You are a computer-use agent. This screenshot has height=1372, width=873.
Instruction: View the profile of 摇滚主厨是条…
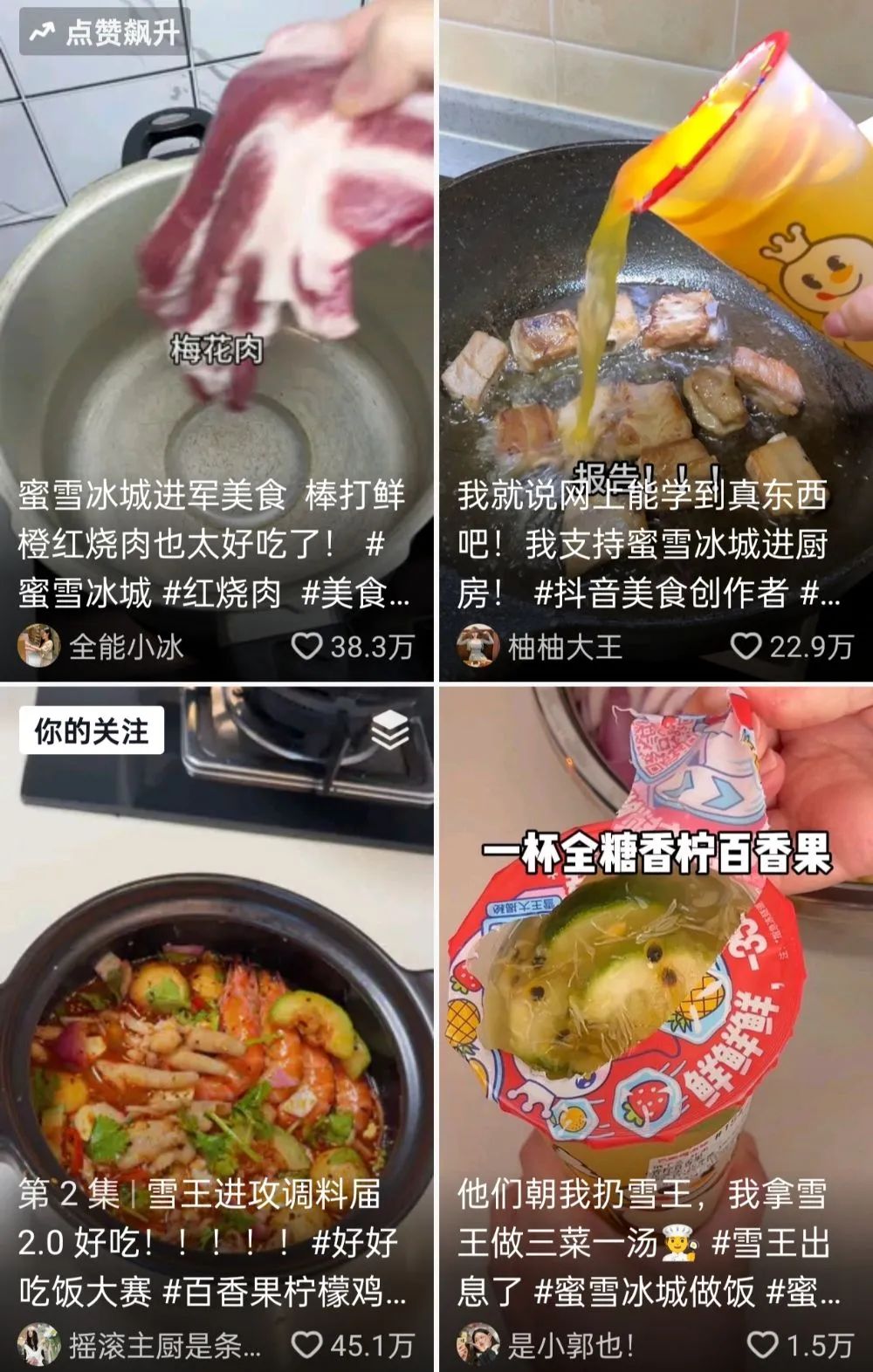[x=38, y=1344]
